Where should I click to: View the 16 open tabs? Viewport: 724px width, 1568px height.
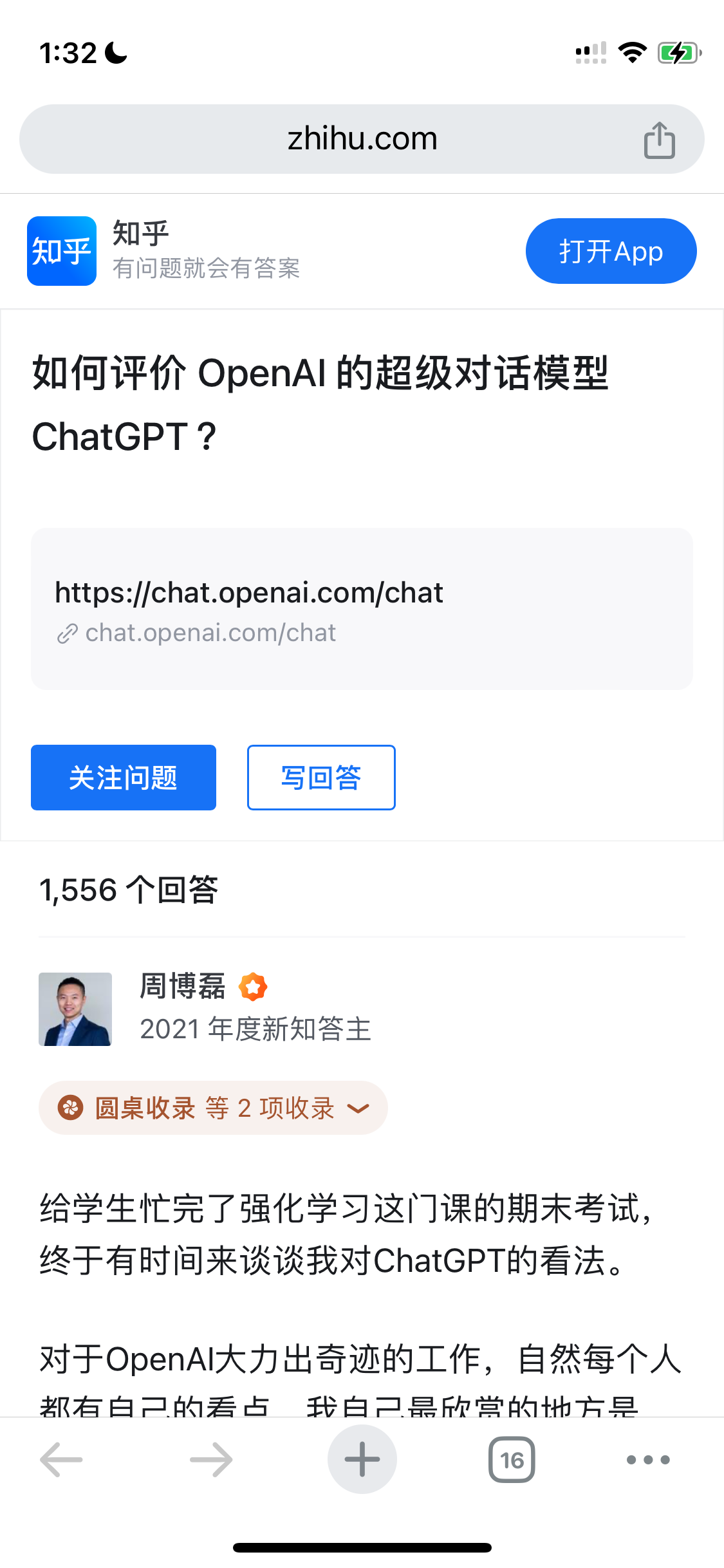coord(512,1459)
